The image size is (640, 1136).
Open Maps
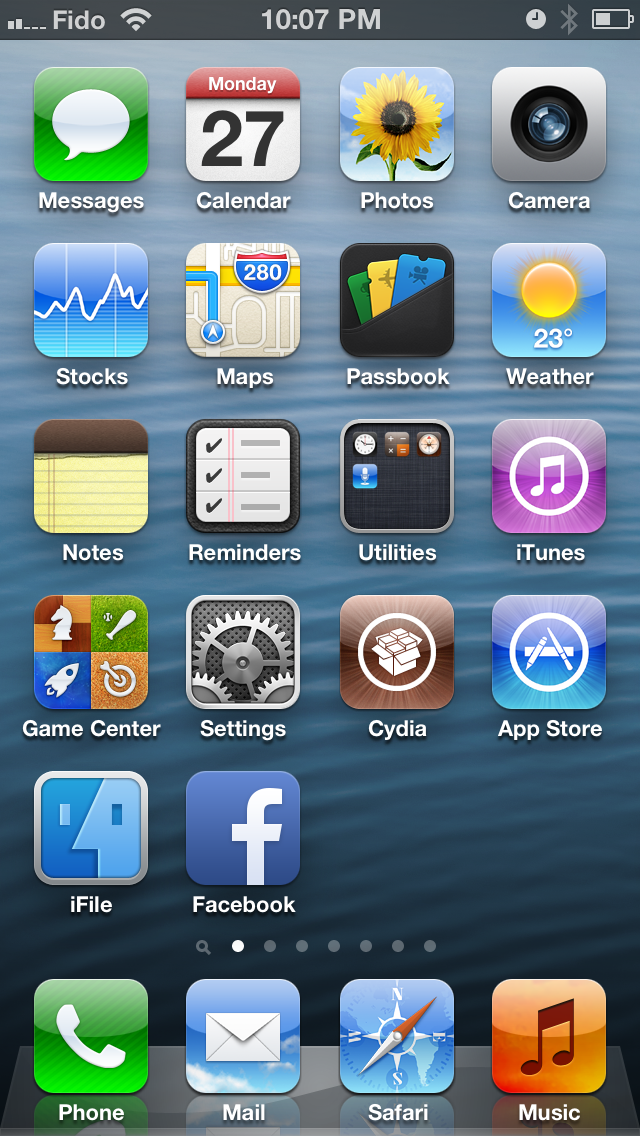pyautogui.click(x=243, y=301)
